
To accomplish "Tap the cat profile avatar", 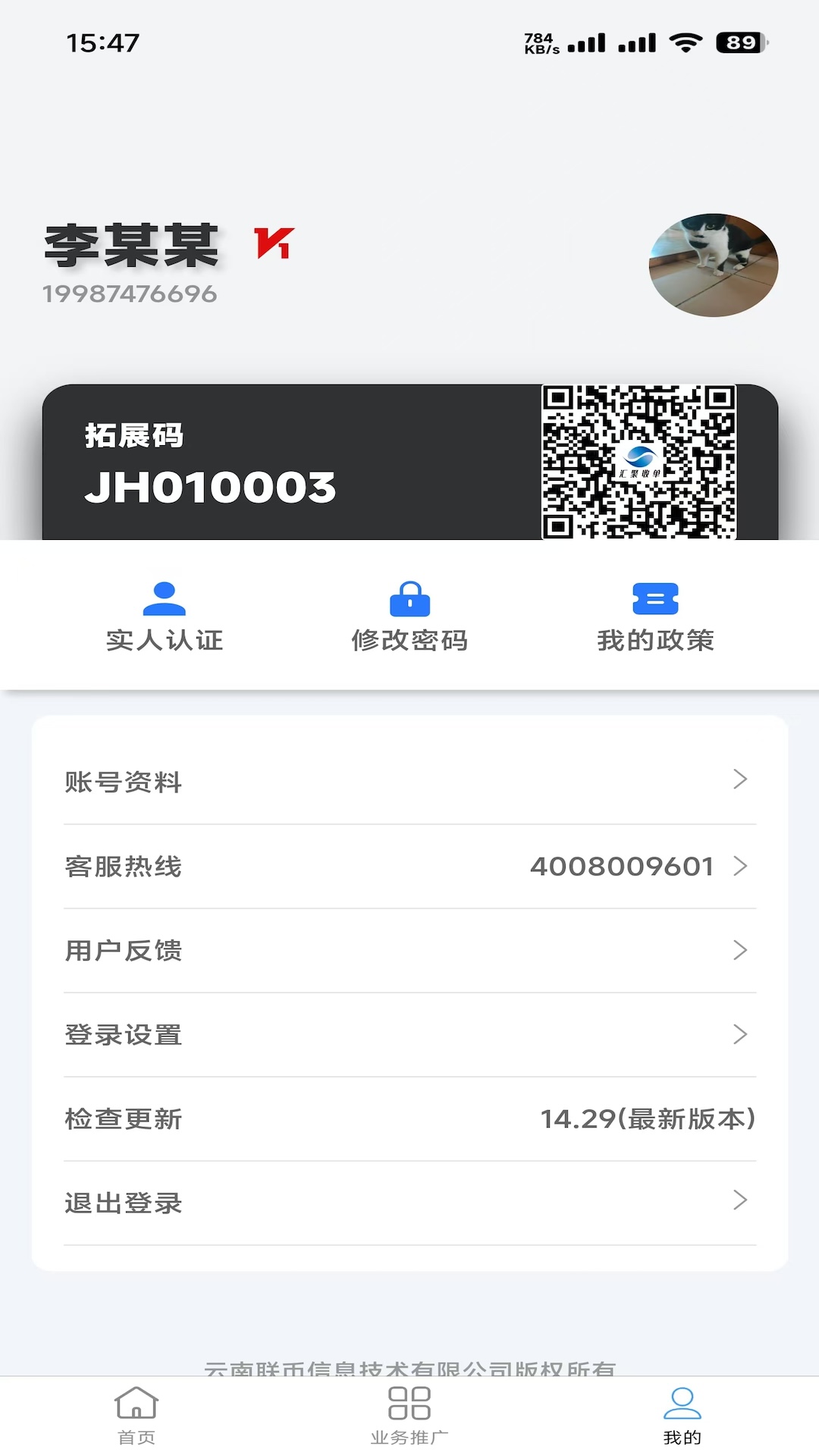I will coord(714,265).
